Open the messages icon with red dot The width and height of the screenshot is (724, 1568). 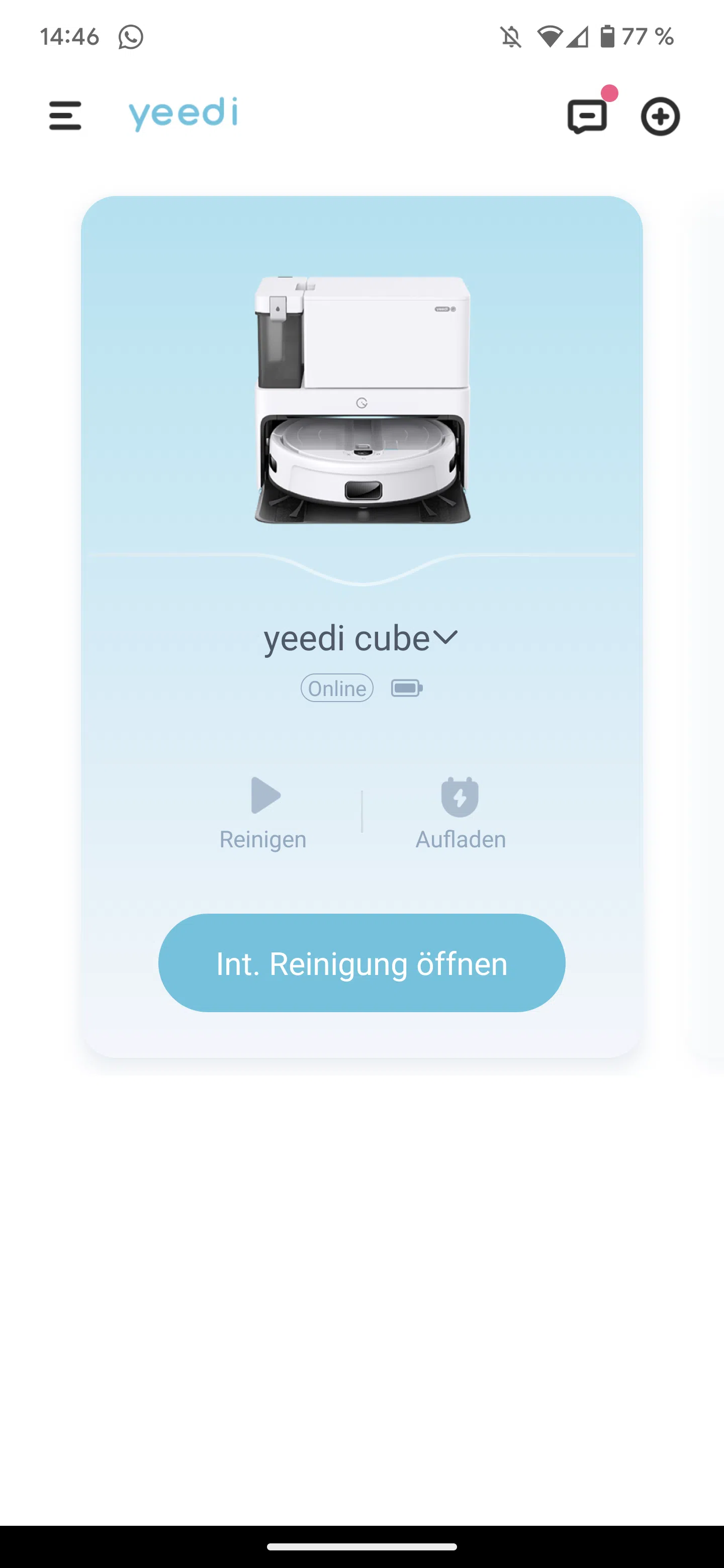pyautogui.click(x=588, y=116)
